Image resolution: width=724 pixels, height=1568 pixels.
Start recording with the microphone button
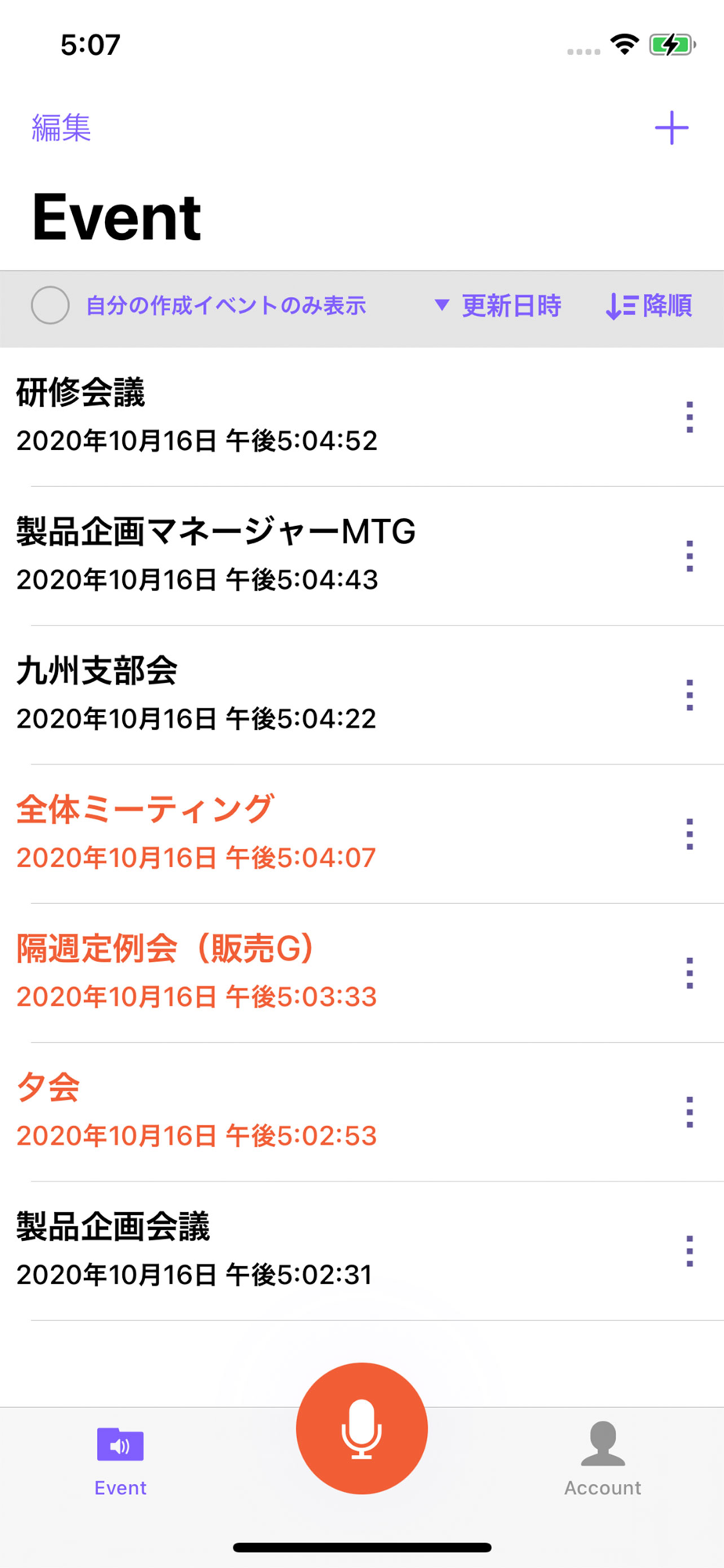(x=361, y=1428)
